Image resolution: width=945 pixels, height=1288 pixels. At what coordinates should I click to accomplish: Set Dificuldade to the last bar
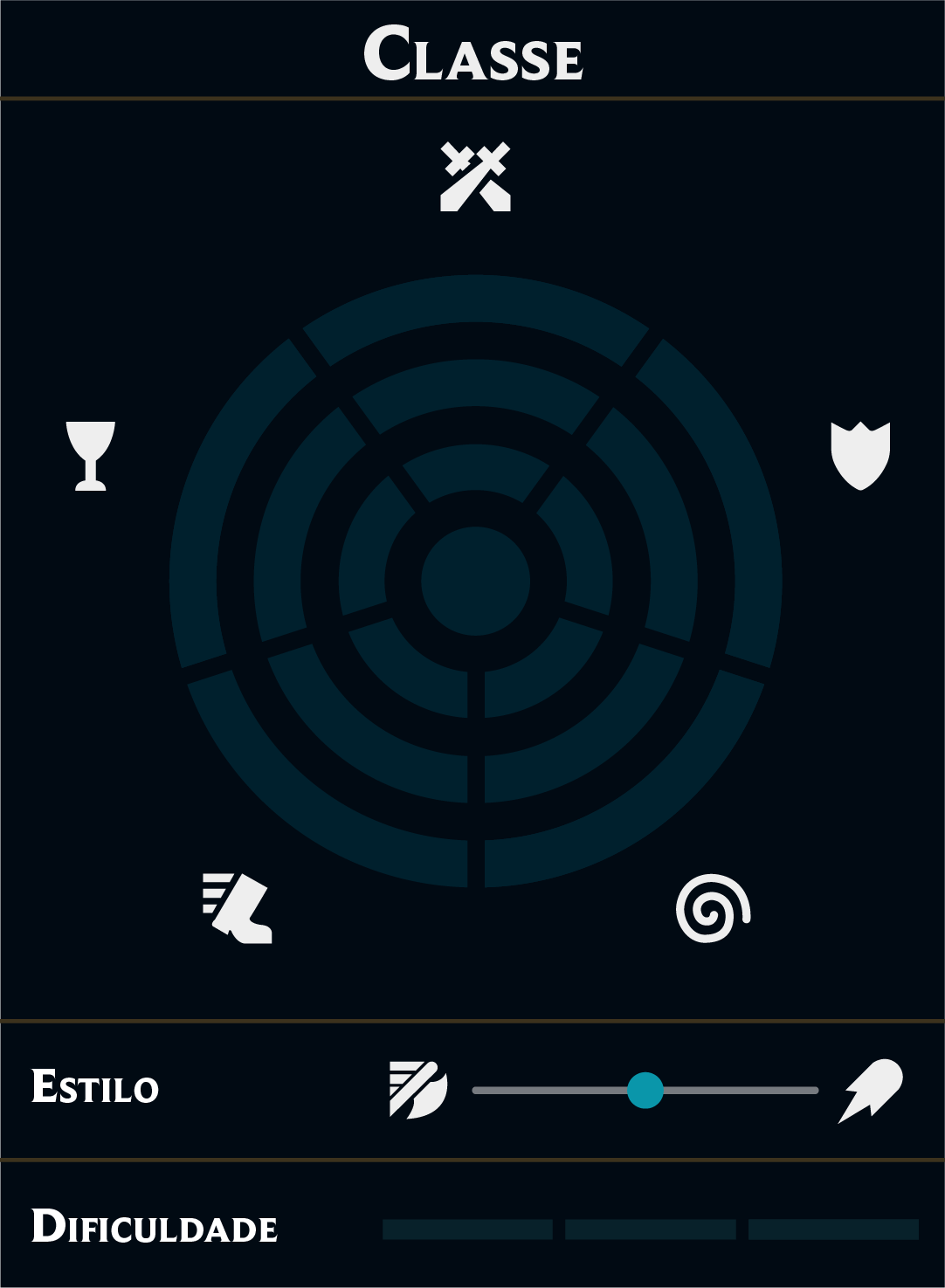[833, 1229]
